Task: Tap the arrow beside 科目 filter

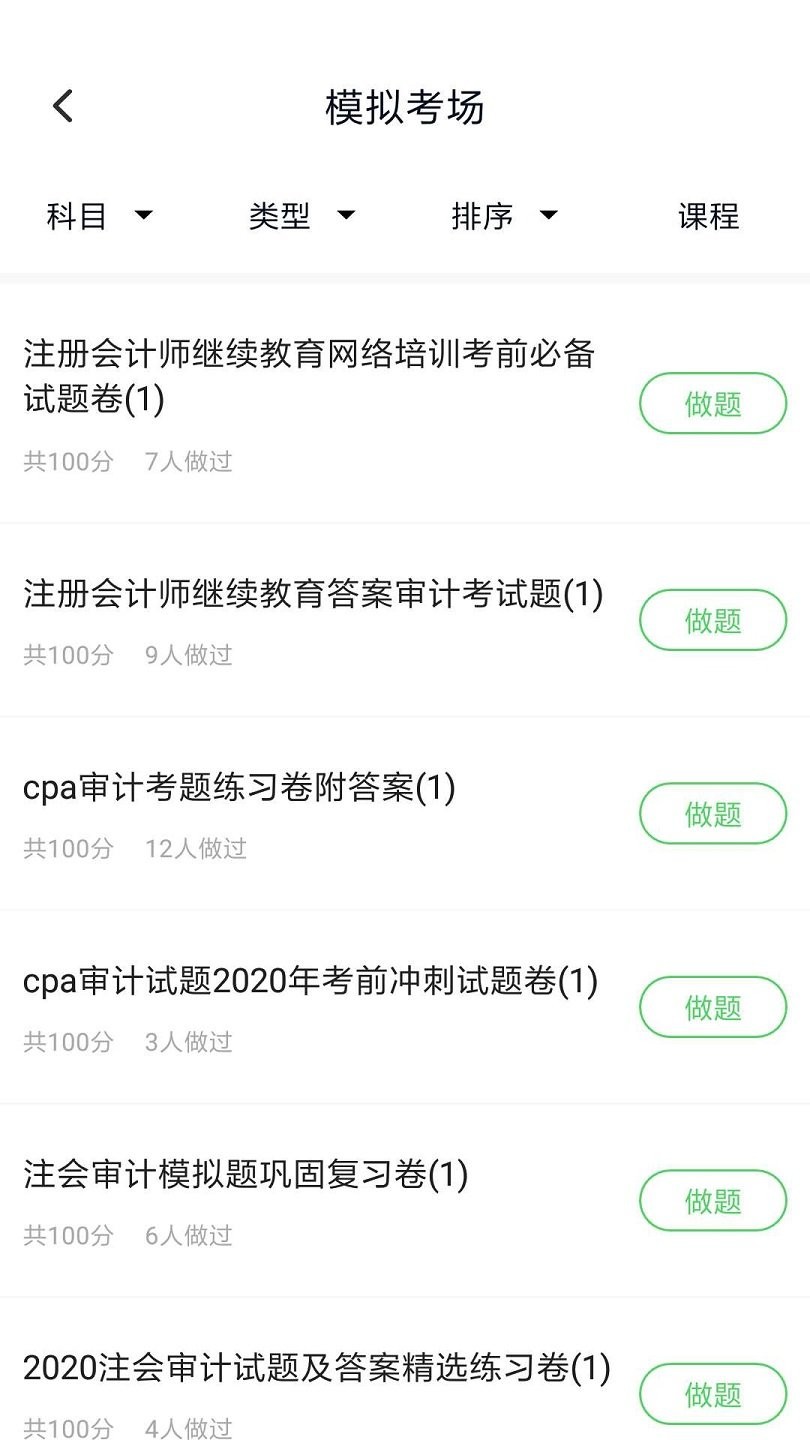Action: coord(146,216)
